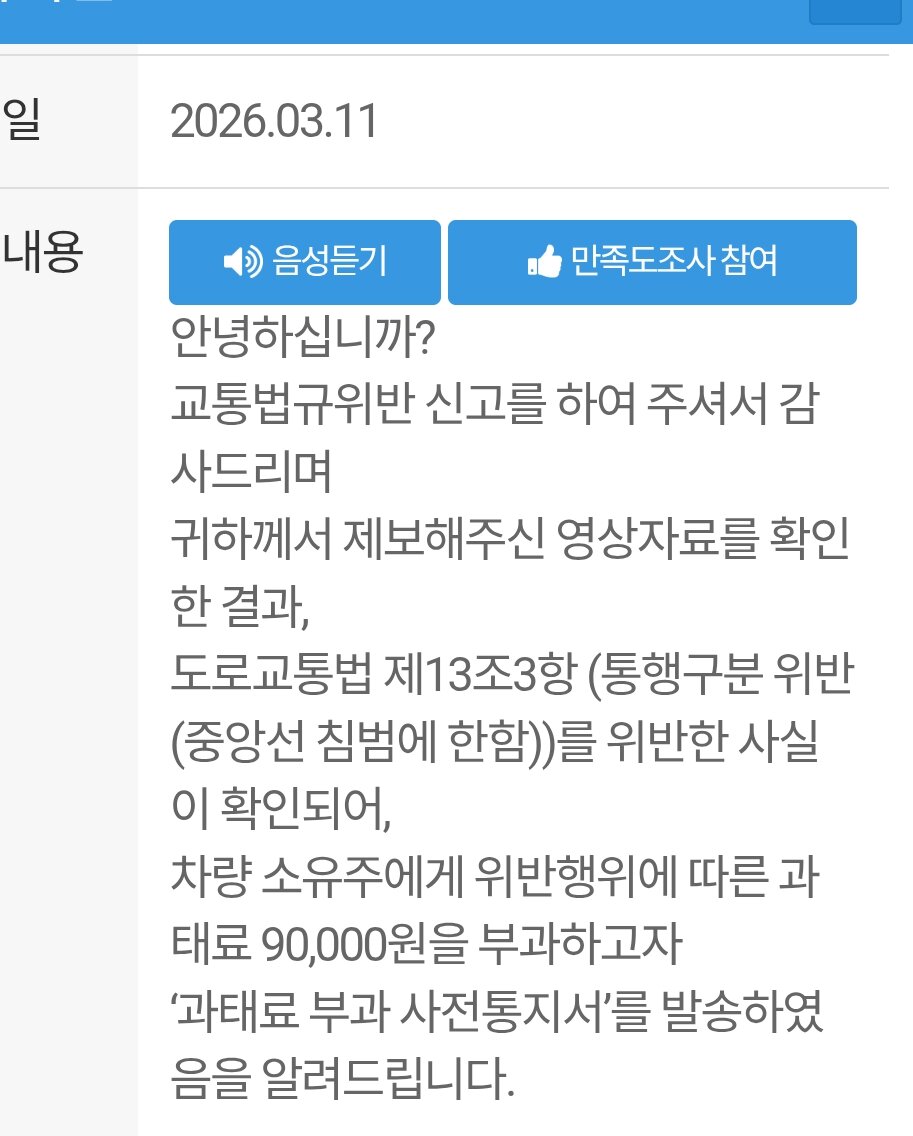Tap the 음성듣기 button
This screenshot has width=913, height=1136.
coord(304,262)
